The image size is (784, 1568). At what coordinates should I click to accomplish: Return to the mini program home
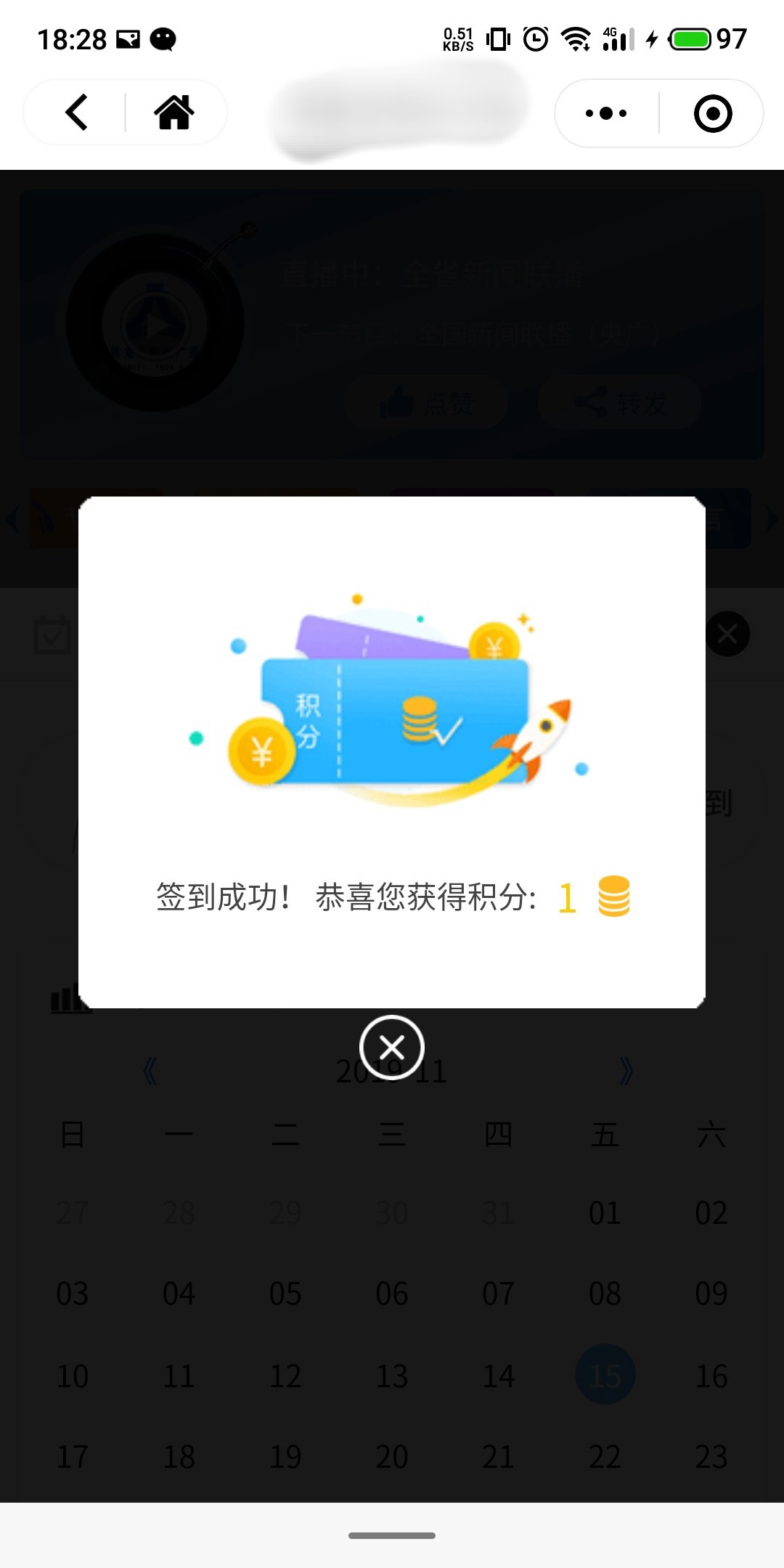[x=174, y=113]
